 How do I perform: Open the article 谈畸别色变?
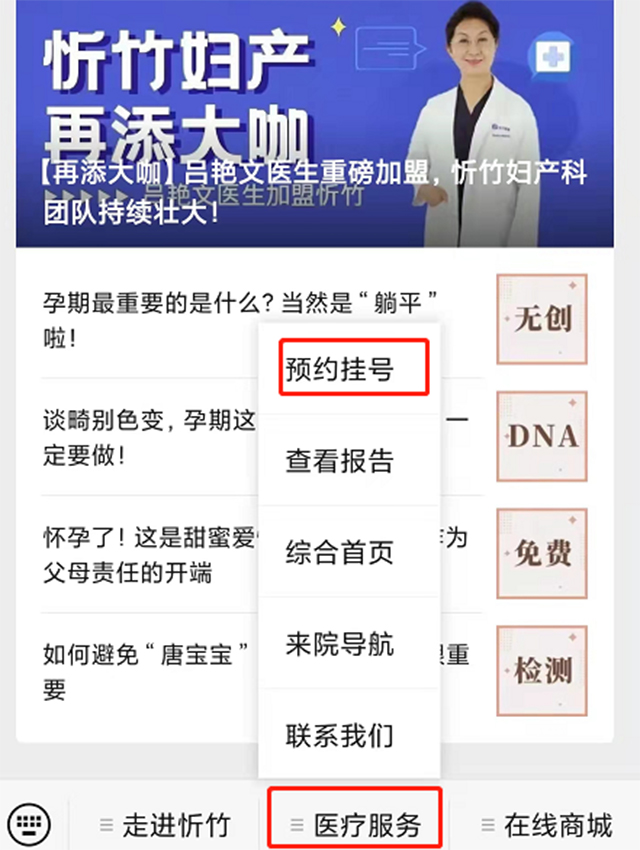click(x=140, y=438)
